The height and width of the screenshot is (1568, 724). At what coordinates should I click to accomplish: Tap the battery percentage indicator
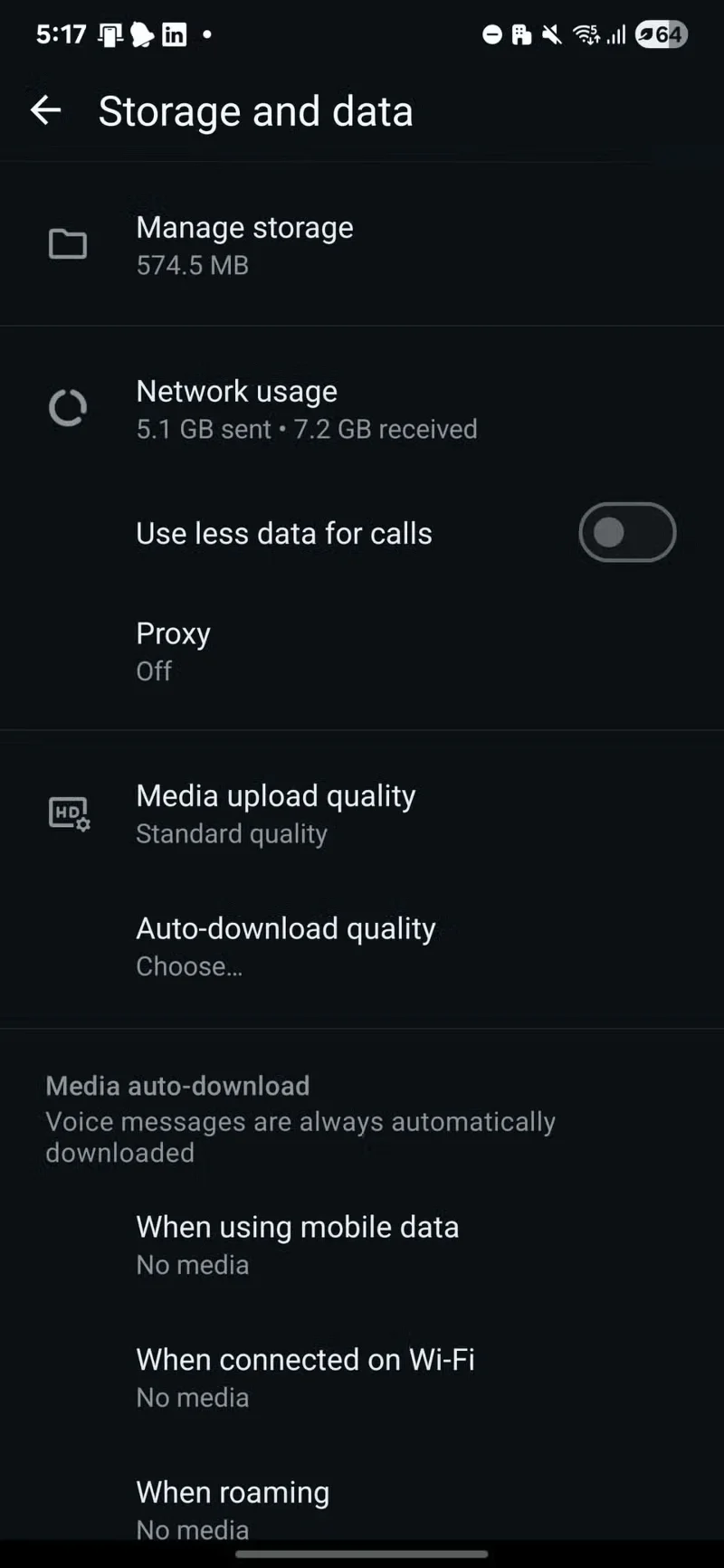pyautogui.click(x=661, y=34)
